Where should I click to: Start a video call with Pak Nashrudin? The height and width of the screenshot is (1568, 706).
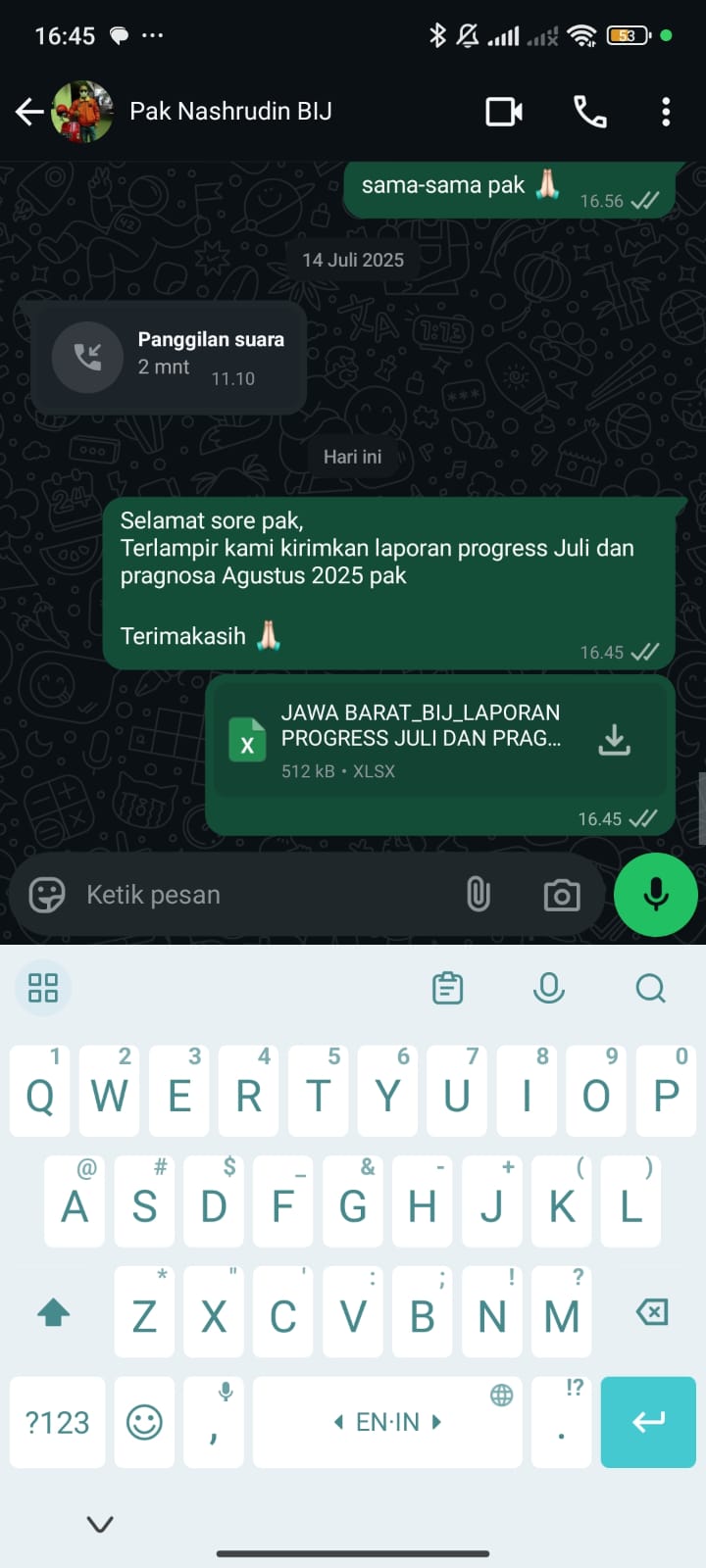(504, 112)
